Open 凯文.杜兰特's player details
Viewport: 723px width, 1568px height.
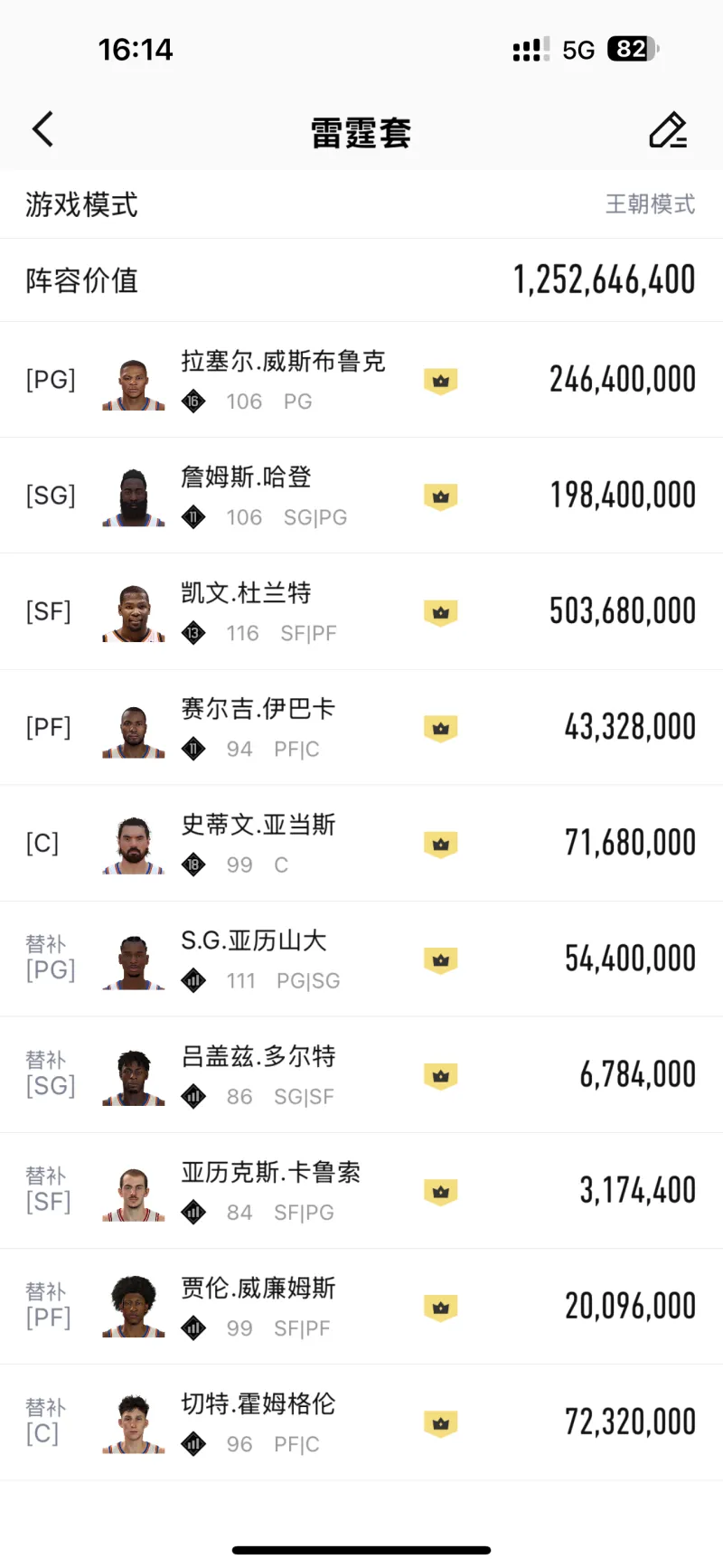(361, 611)
